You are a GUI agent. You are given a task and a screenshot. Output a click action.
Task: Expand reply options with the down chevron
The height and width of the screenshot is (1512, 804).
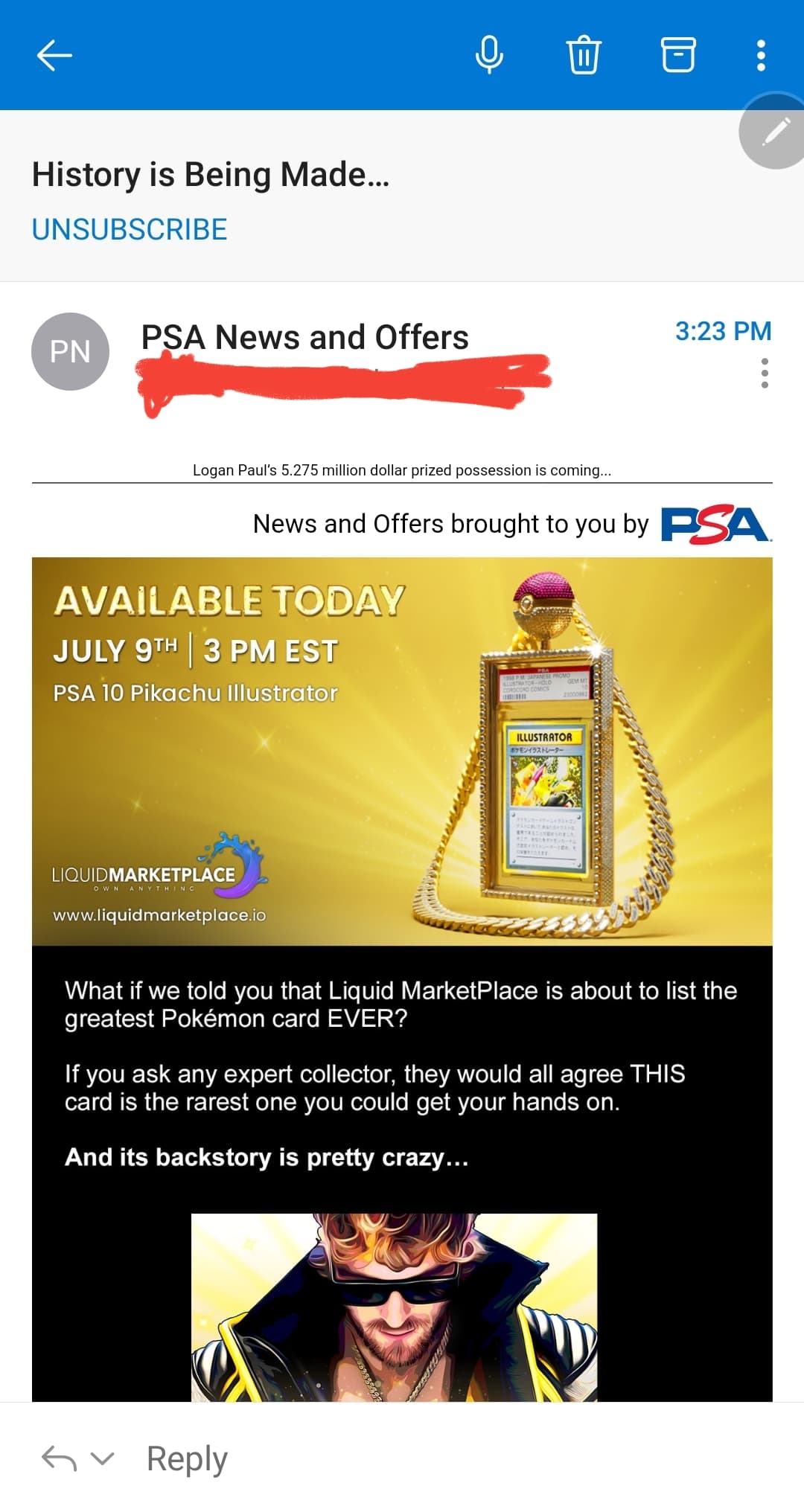point(103,1458)
